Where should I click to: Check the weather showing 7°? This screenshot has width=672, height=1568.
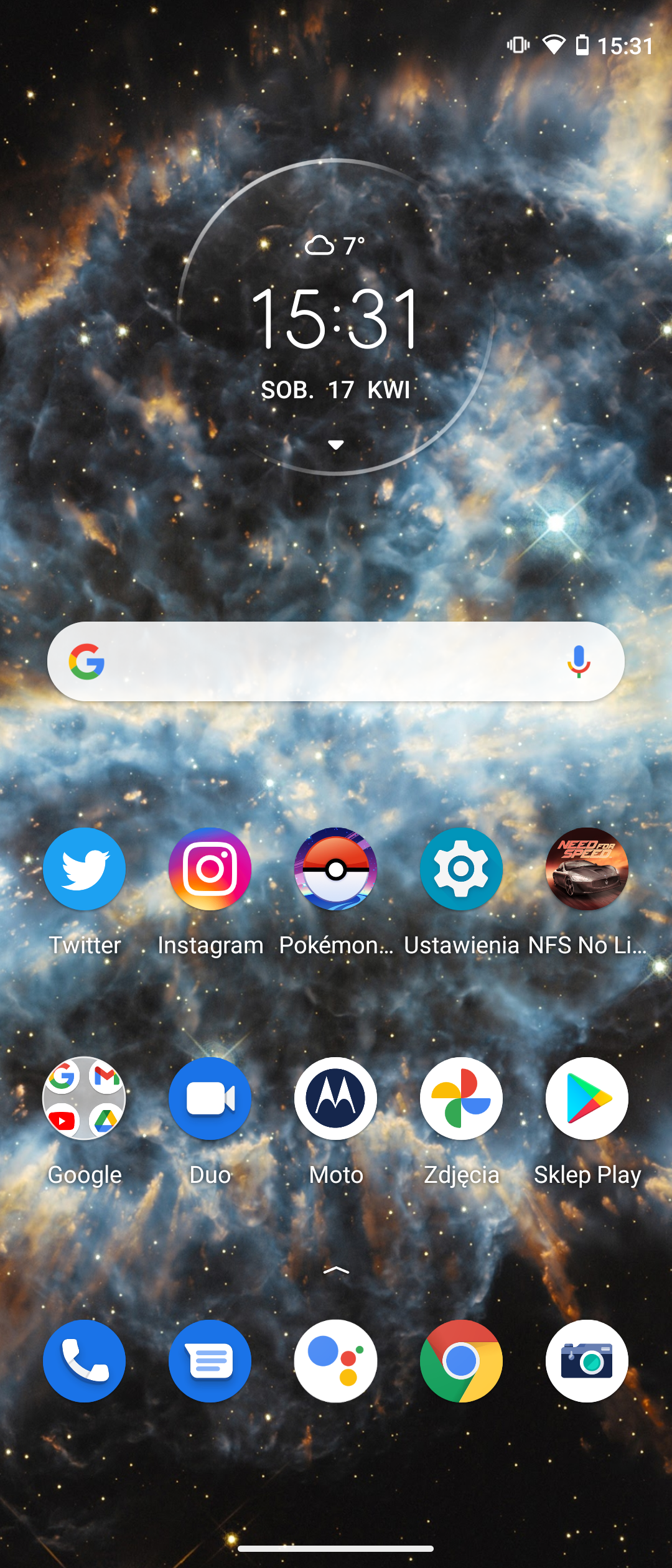tap(335, 246)
